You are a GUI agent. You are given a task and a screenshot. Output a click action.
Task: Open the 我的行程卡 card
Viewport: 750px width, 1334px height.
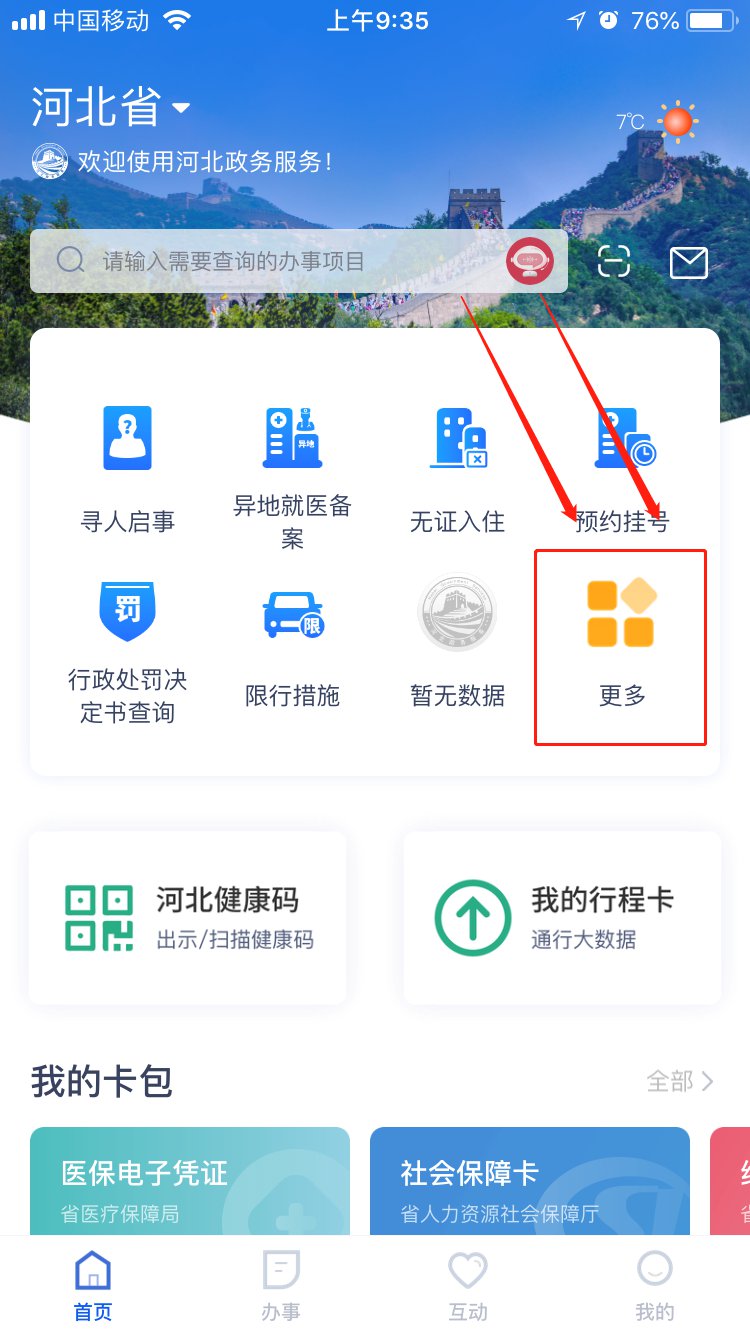(562, 917)
